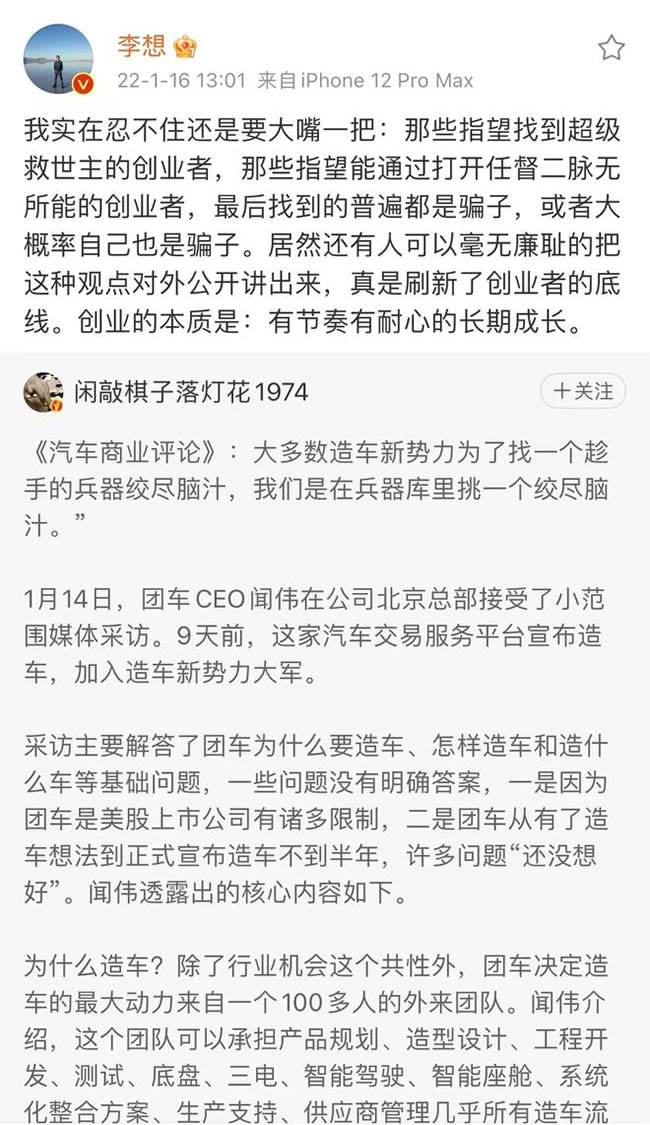Screen dimensions: 650x1125
Task: View 闲敲棋子落灯花1974's profile via the username
Action: tap(191, 392)
